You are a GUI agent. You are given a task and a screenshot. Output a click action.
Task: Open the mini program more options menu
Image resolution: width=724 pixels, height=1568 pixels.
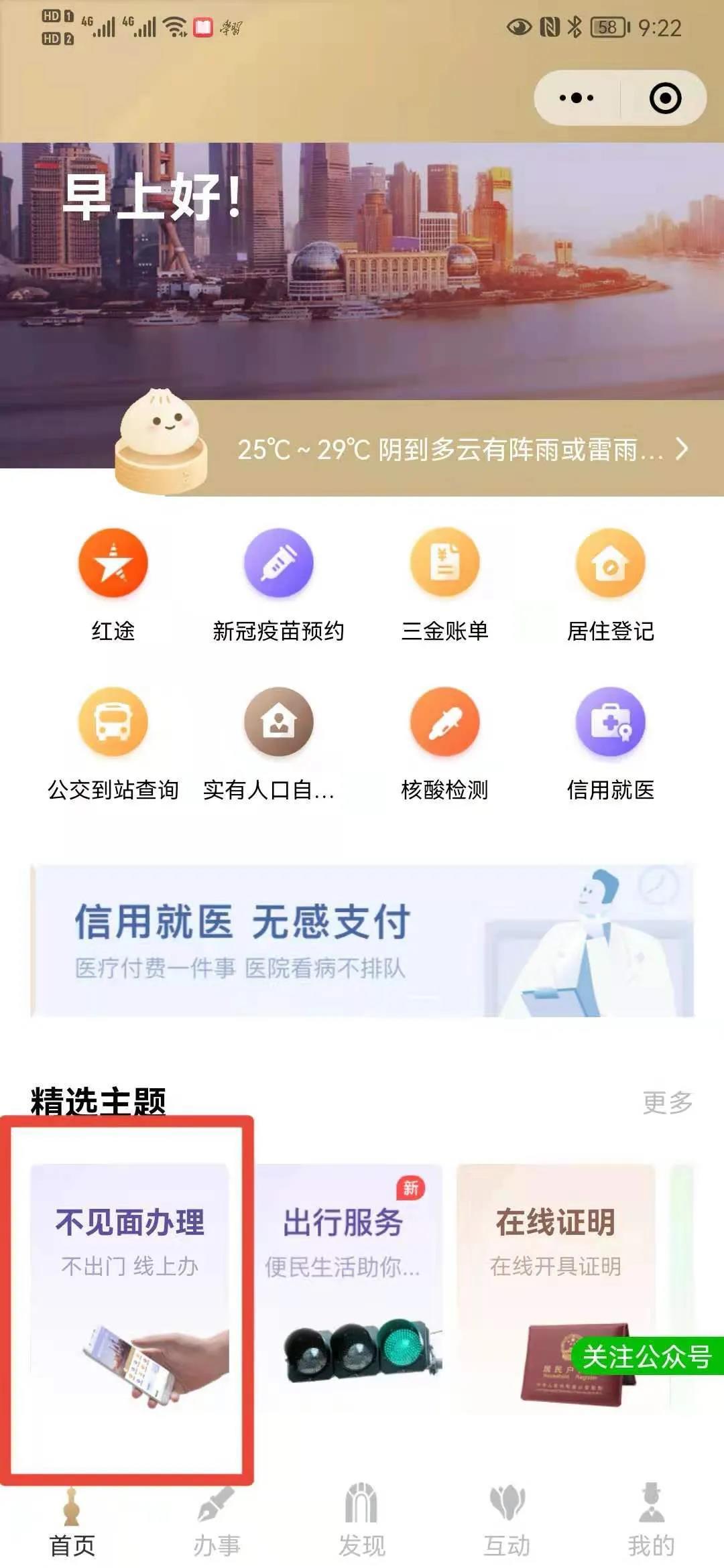pyautogui.click(x=577, y=98)
